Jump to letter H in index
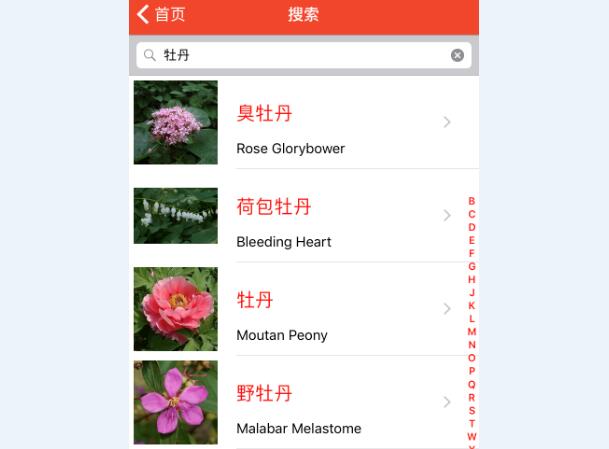609x449 pixels. (x=472, y=280)
